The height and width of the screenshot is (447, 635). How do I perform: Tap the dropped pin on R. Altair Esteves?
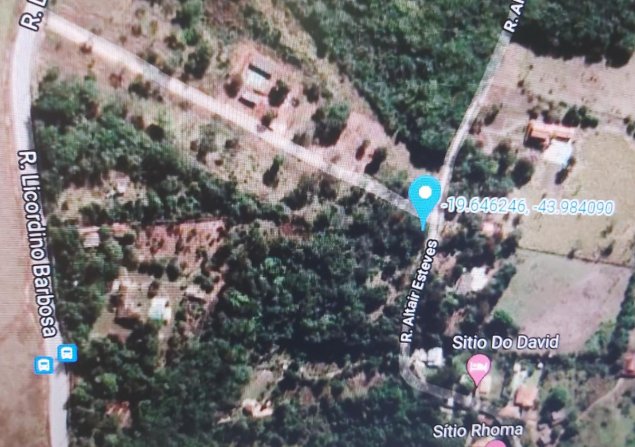tap(425, 197)
